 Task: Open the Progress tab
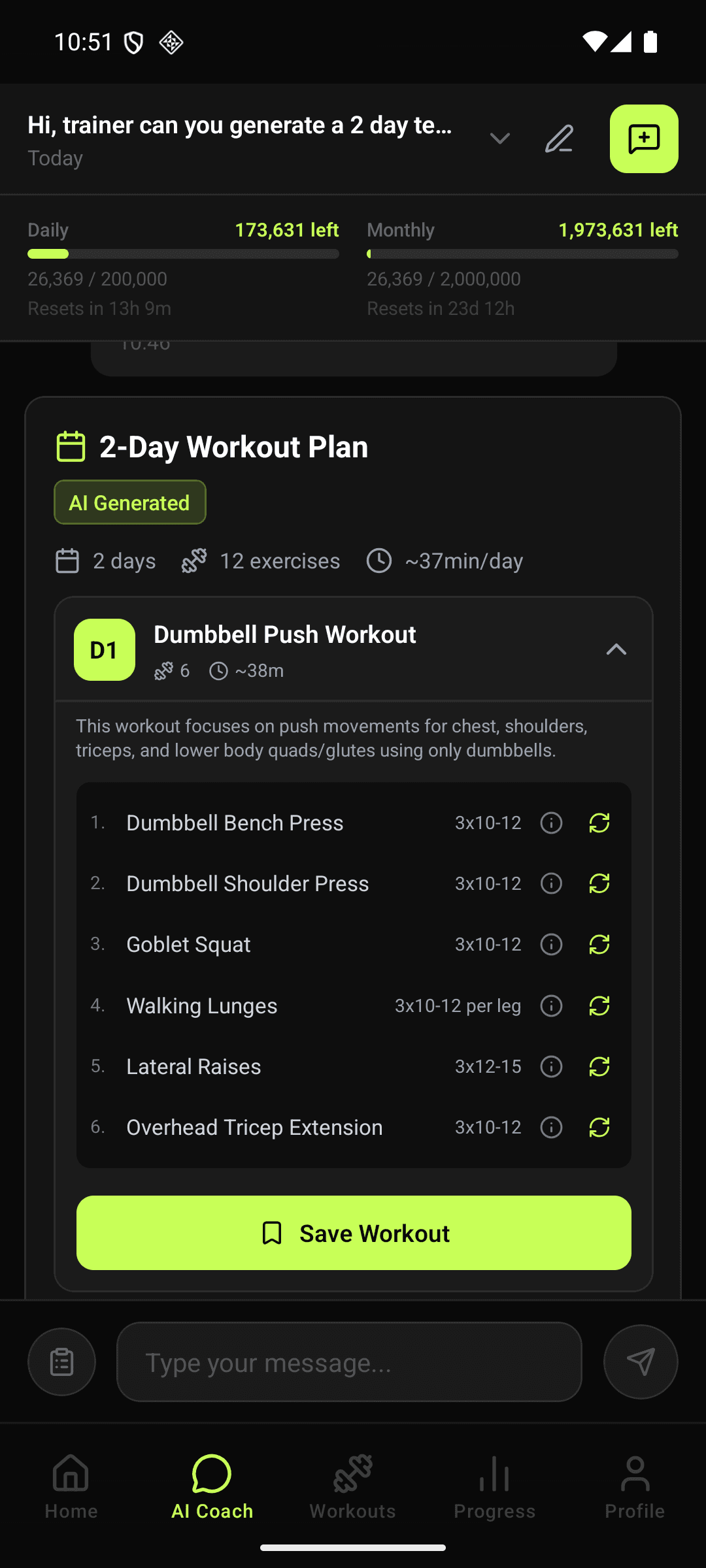point(494,1486)
